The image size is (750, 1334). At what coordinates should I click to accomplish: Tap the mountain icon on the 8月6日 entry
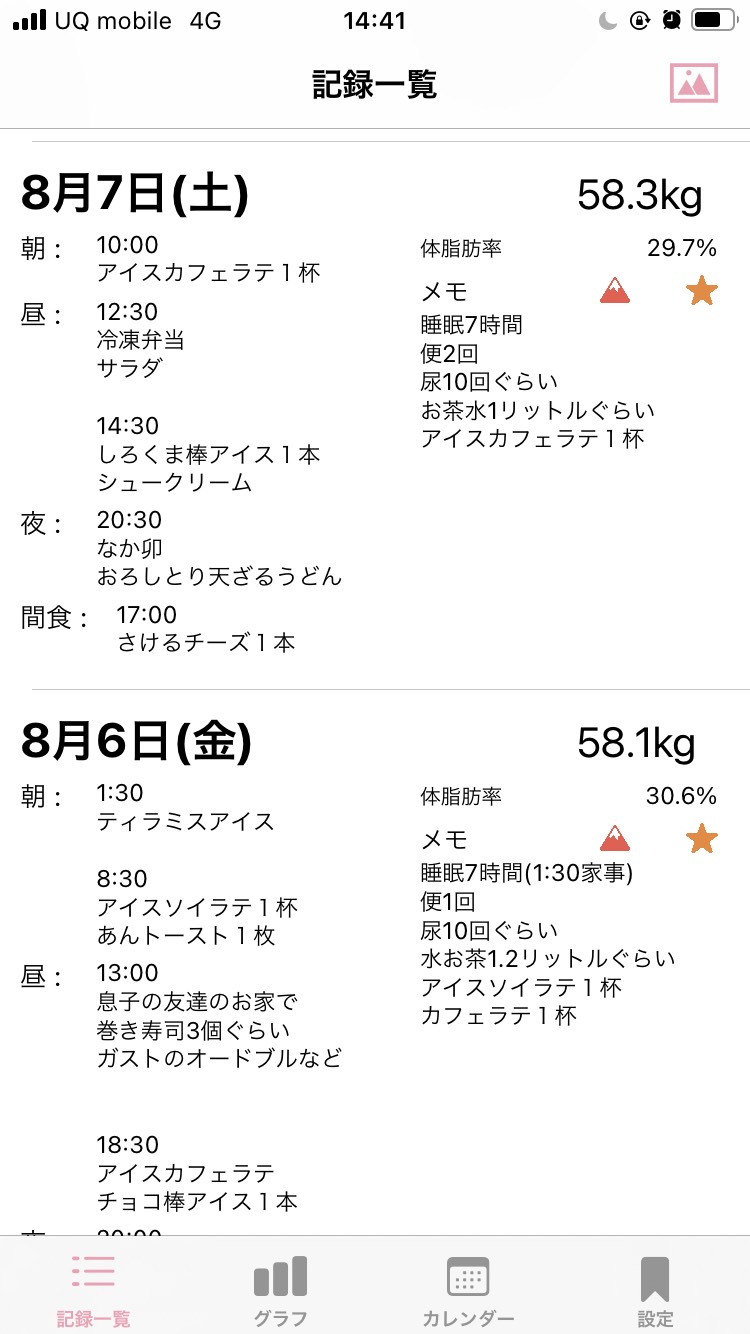tap(616, 840)
